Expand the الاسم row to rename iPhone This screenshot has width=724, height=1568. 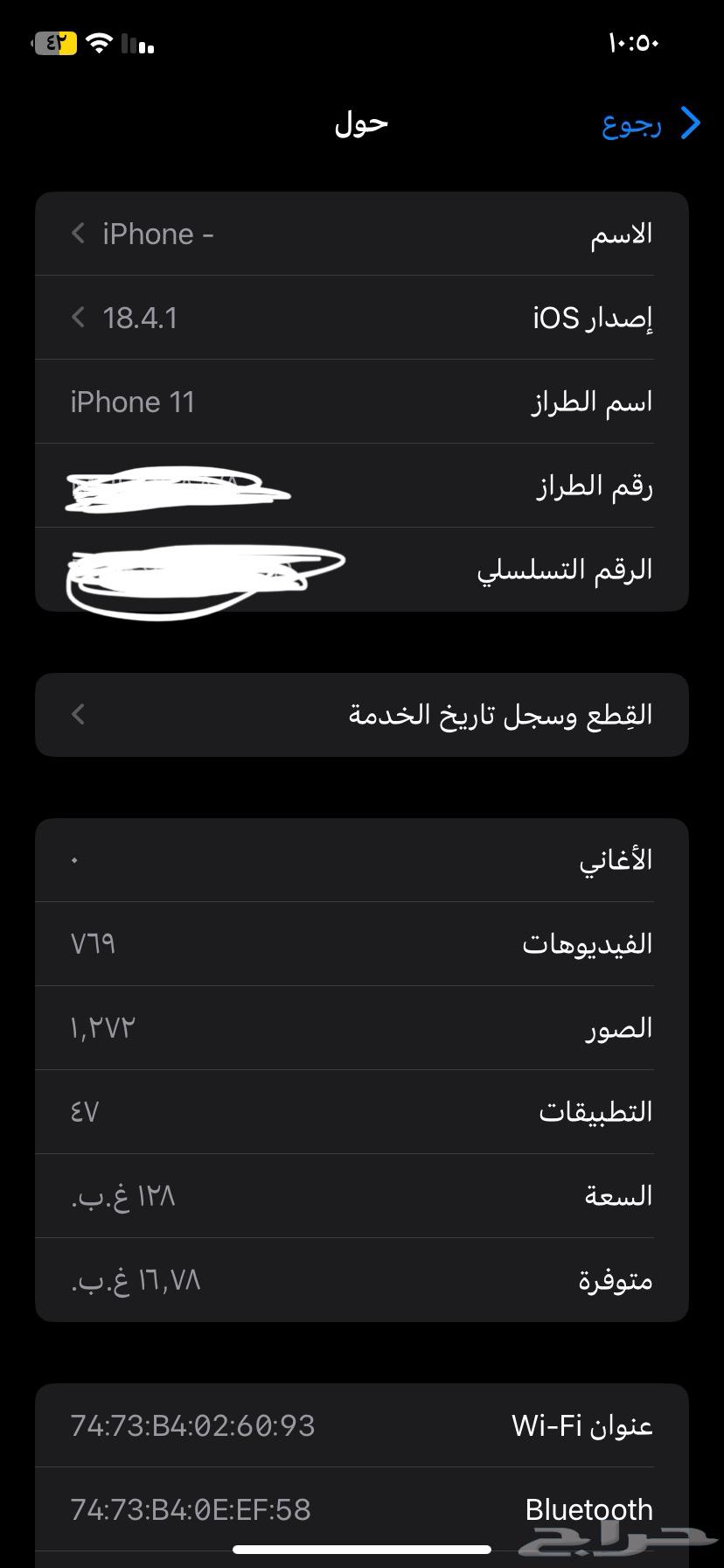(362, 234)
